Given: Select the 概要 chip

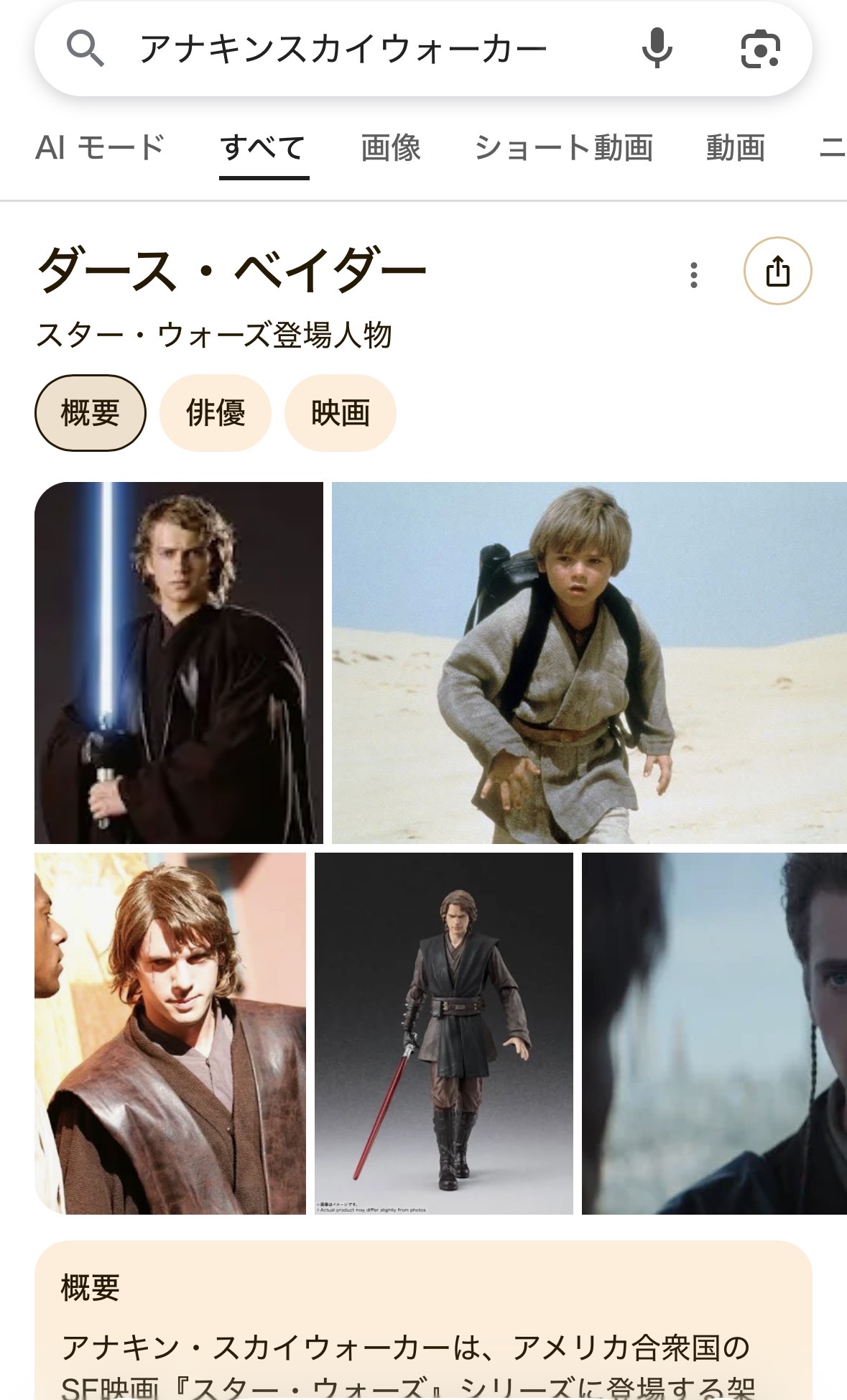Looking at the screenshot, I should click(x=91, y=413).
